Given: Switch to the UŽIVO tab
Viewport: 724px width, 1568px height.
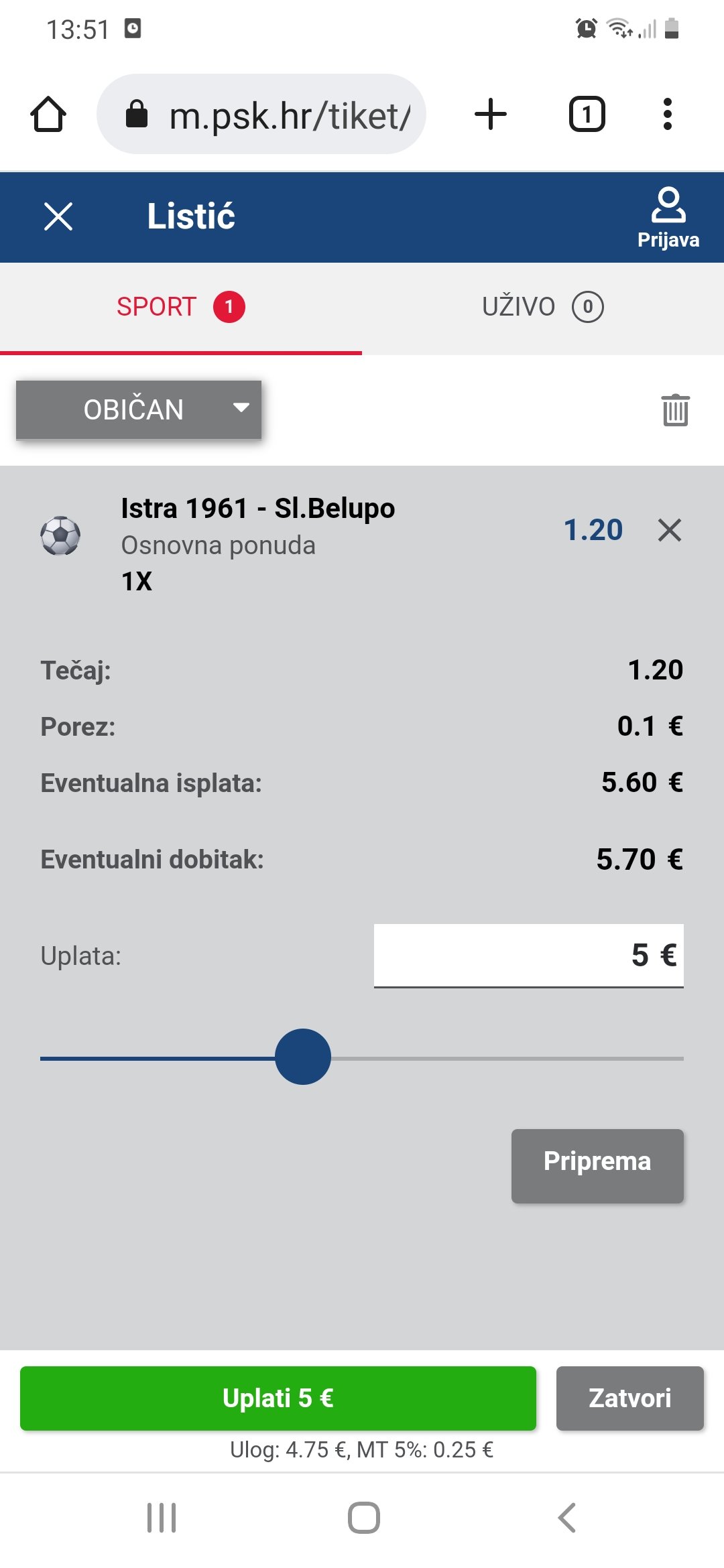Looking at the screenshot, I should click(x=542, y=307).
